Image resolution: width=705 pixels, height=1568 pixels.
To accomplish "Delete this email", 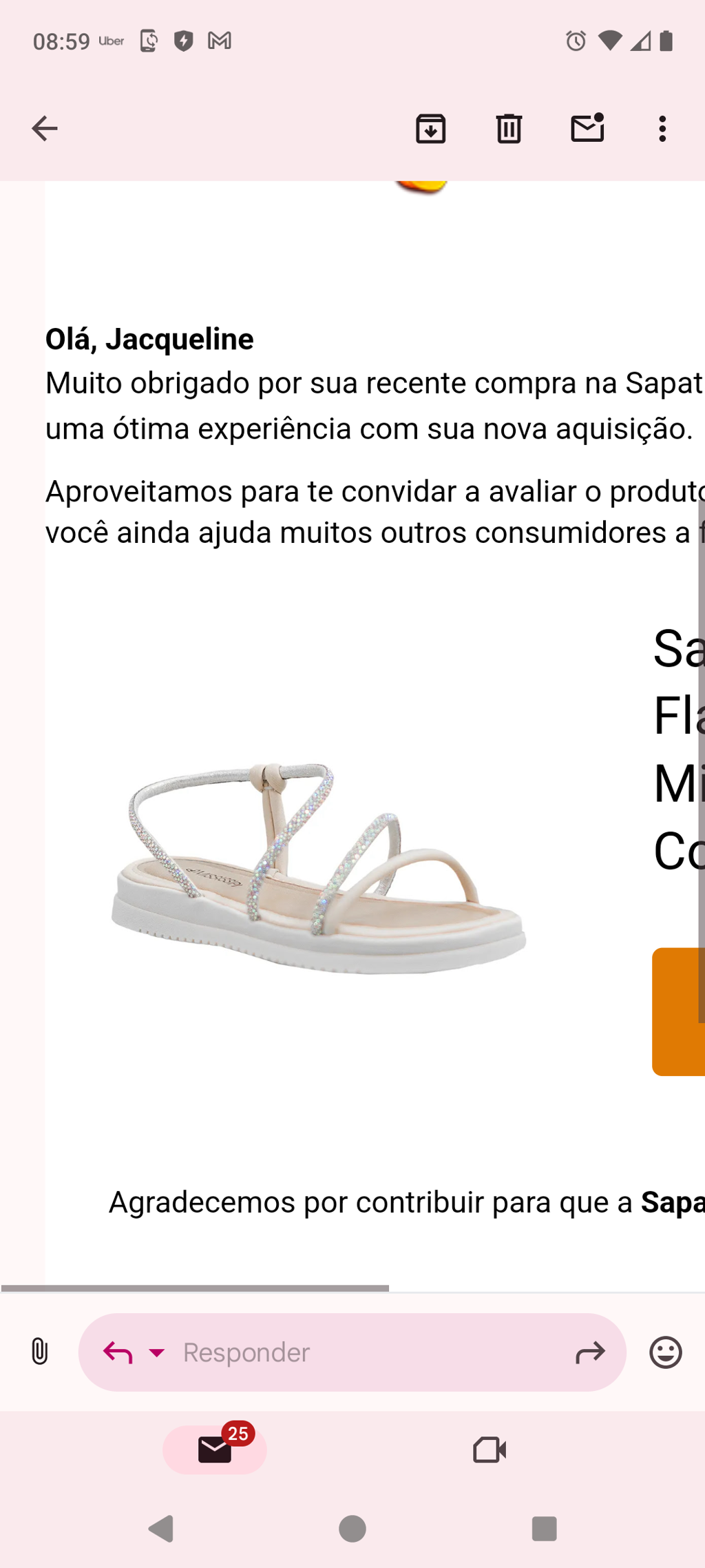I will [x=509, y=129].
